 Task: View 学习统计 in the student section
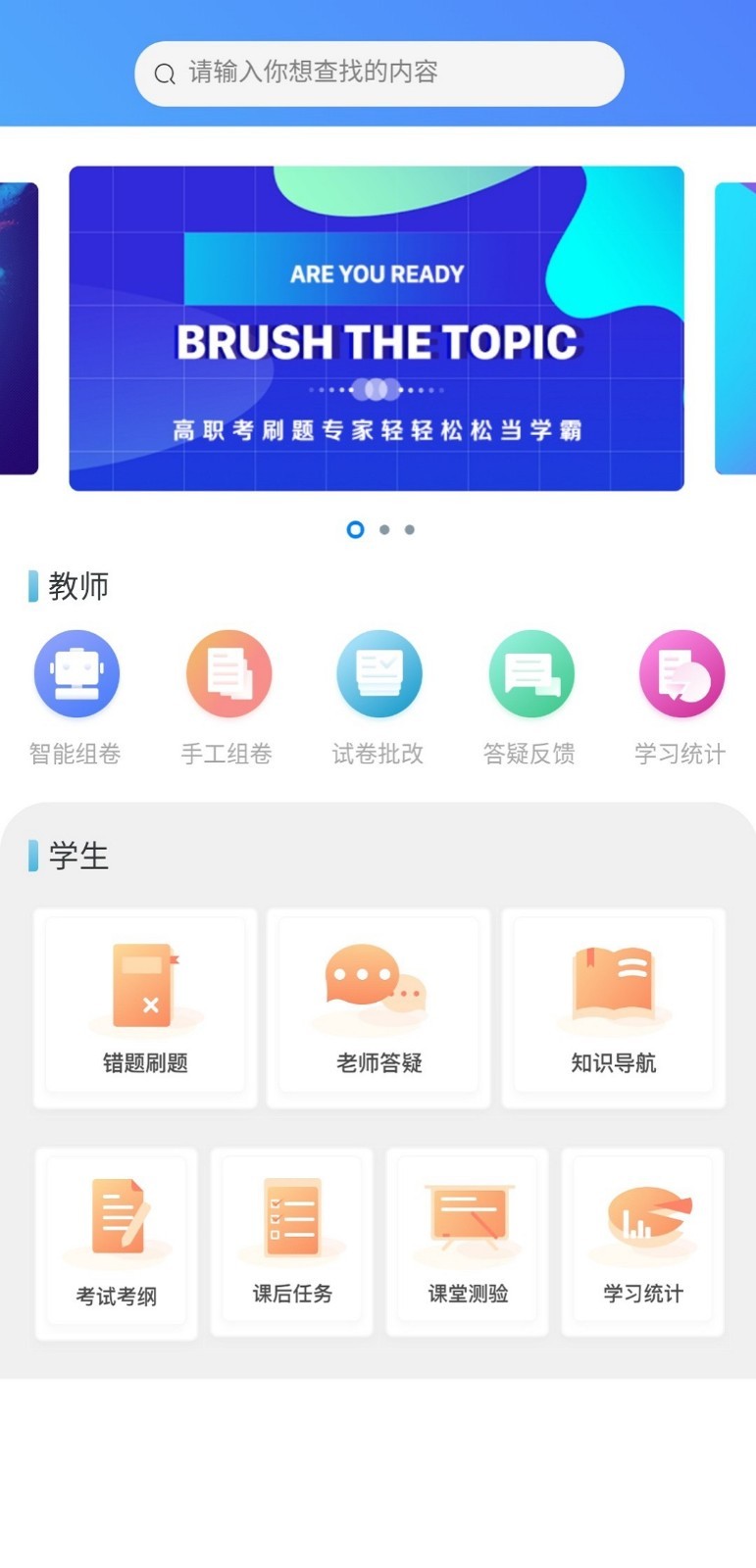coord(643,1242)
